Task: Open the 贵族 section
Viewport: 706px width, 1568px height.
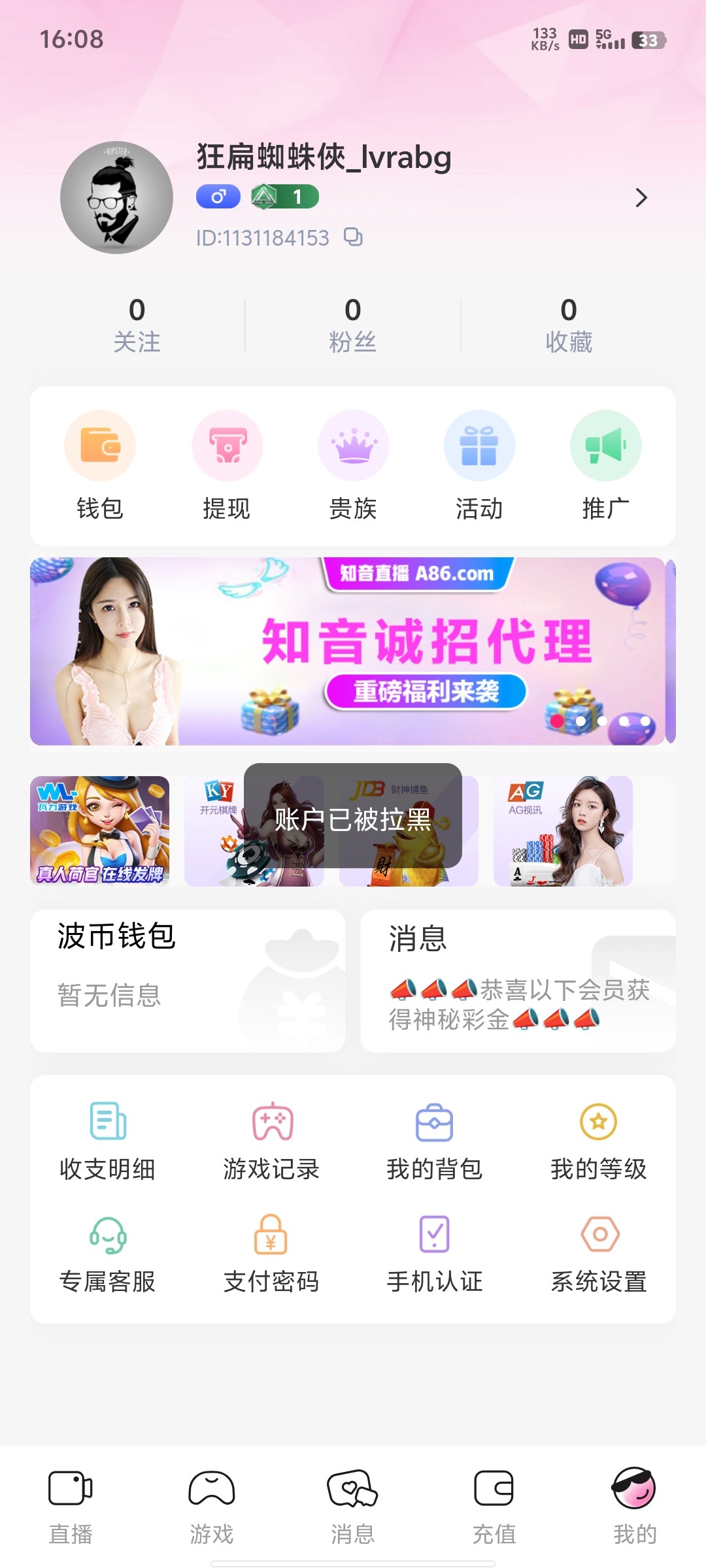Action: click(353, 465)
